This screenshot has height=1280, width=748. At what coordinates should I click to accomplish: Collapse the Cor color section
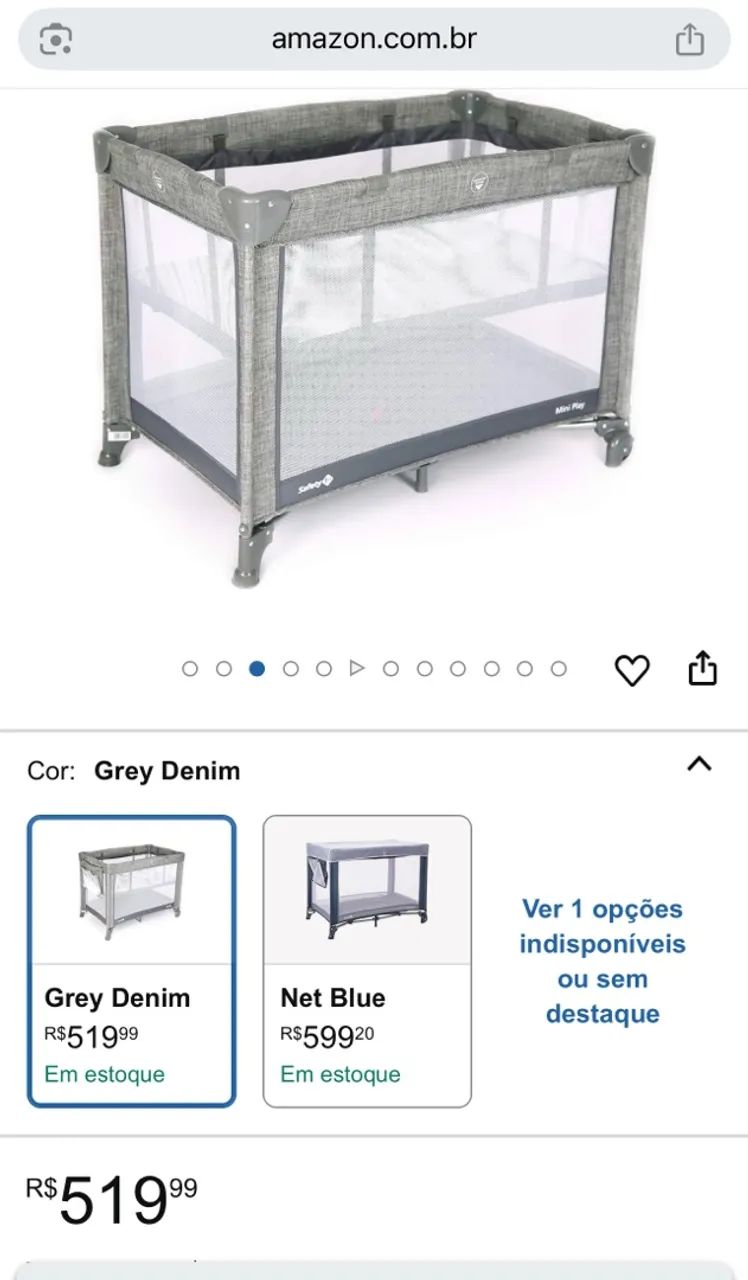pyautogui.click(x=699, y=765)
